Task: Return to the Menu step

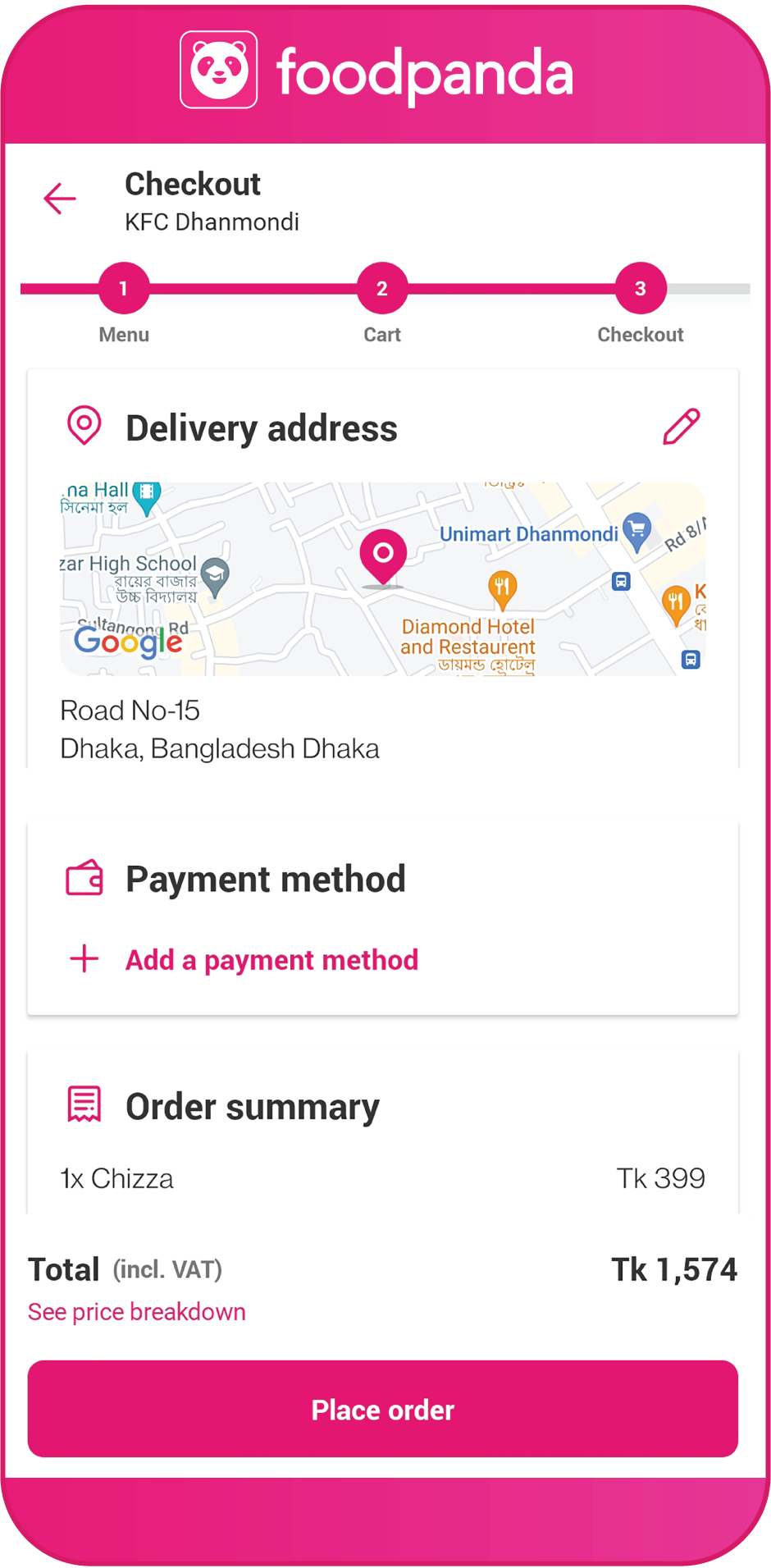Action: (x=124, y=289)
